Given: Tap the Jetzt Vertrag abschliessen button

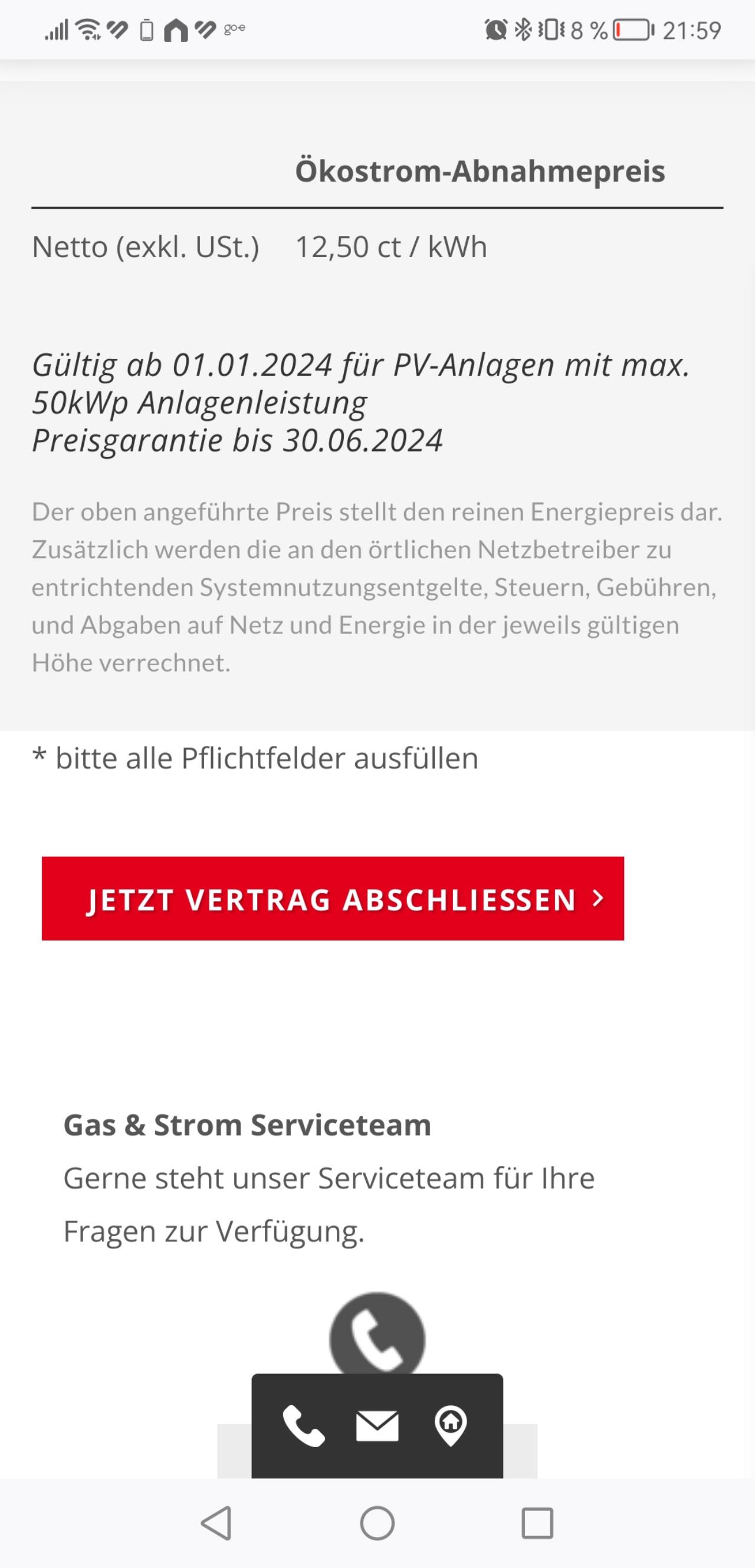Looking at the screenshot, I should pyautogui.click(x=333, y=898).
